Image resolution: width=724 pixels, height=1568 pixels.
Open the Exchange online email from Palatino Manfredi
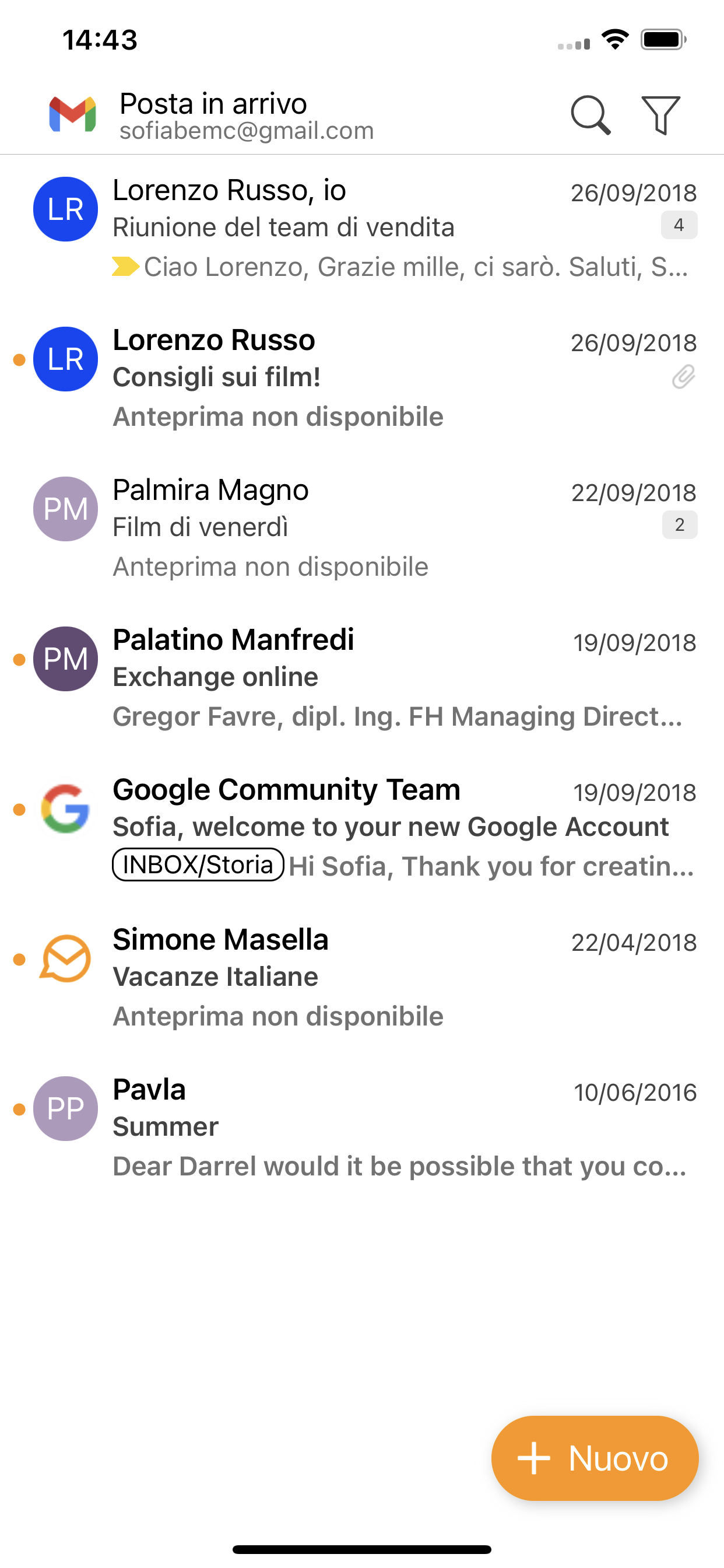pyautogui.click(x=362, y=678)
